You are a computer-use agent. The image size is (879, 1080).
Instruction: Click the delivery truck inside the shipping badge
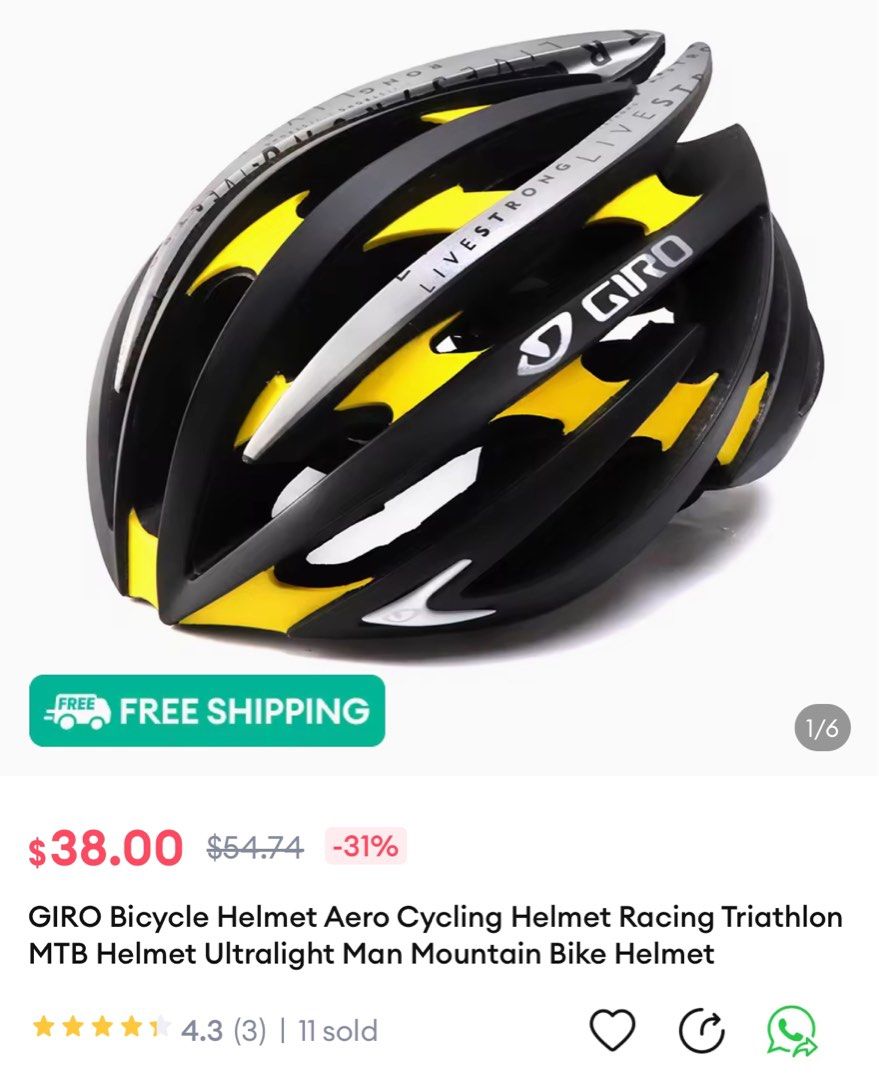tap(75, 712)
